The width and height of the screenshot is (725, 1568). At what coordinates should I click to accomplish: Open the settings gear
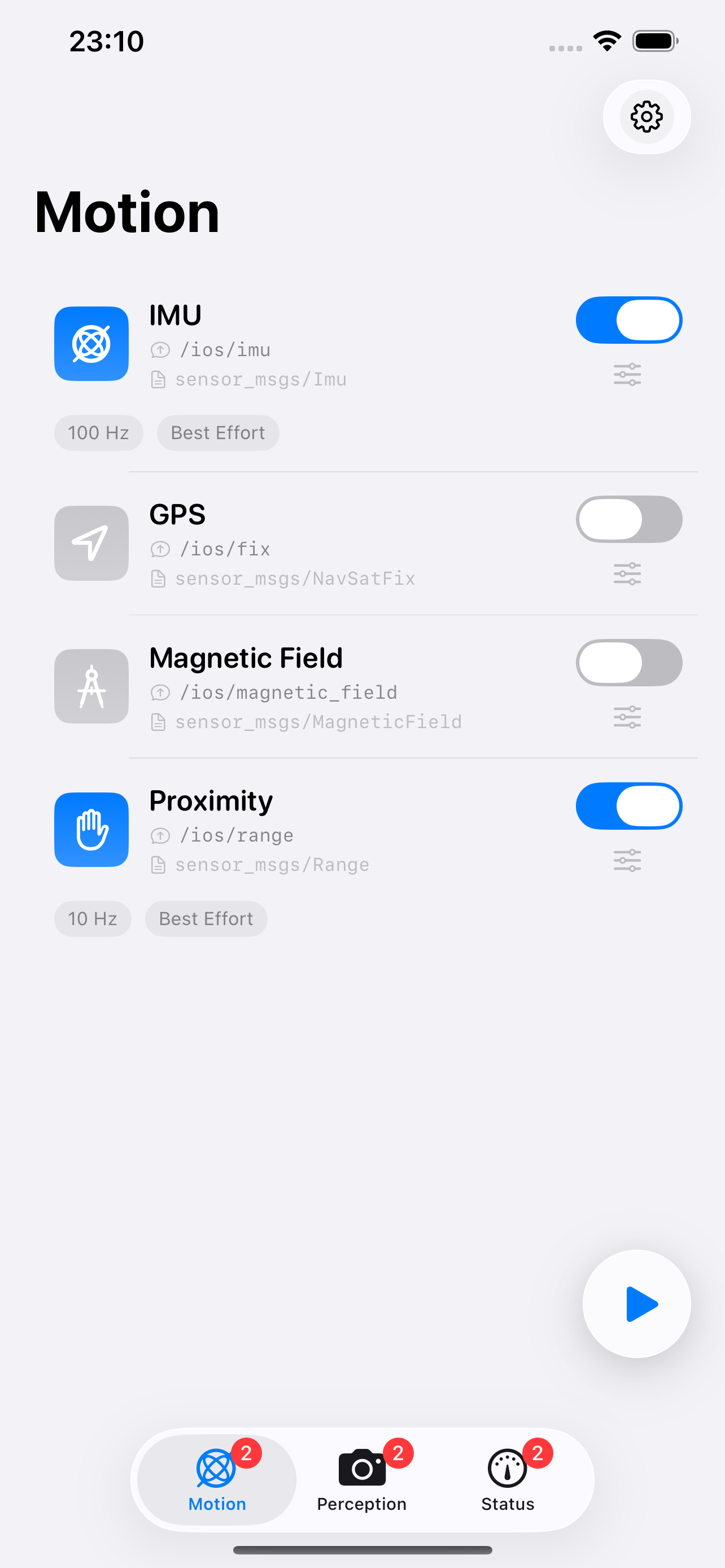[646, 116]
